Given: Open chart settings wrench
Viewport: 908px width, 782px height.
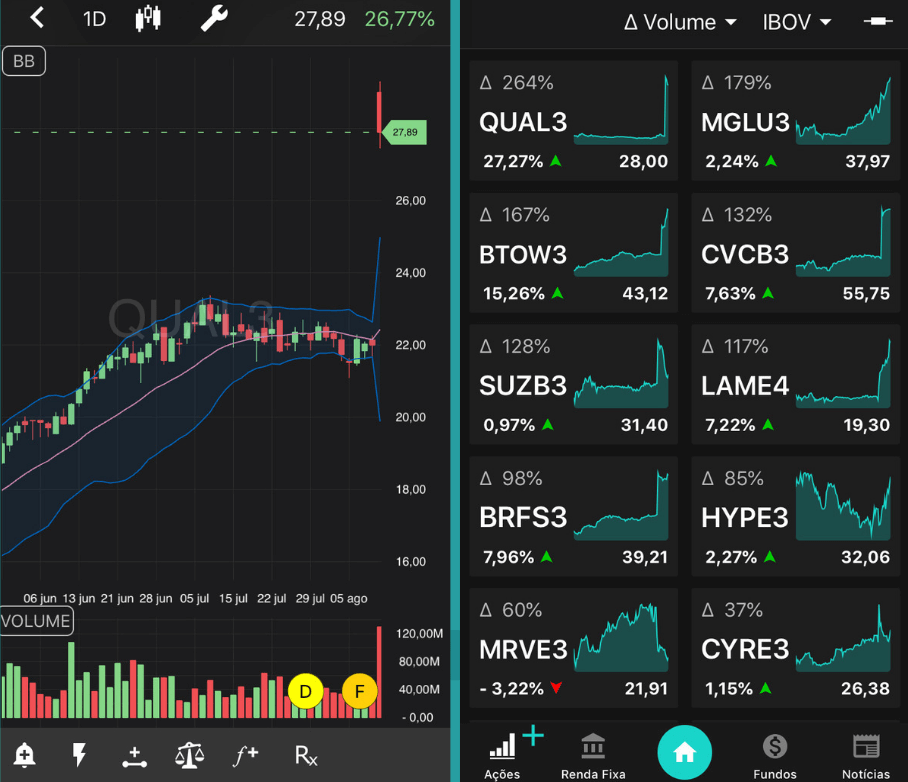Looking at the screenshot, I should [214, 19].
